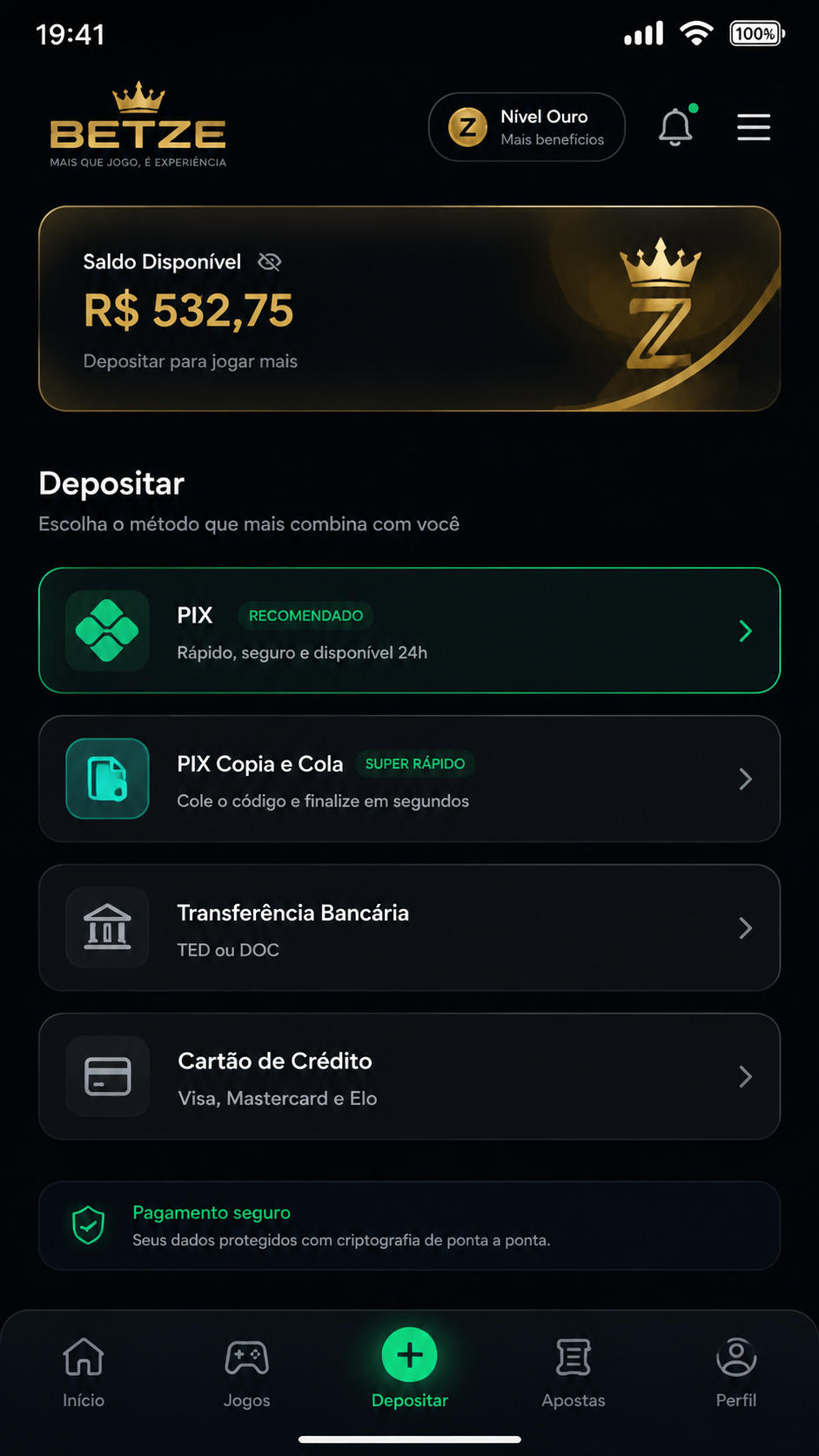Open the notifications bell
This screenshot has height=1456, width=819.
coord(675,127)
